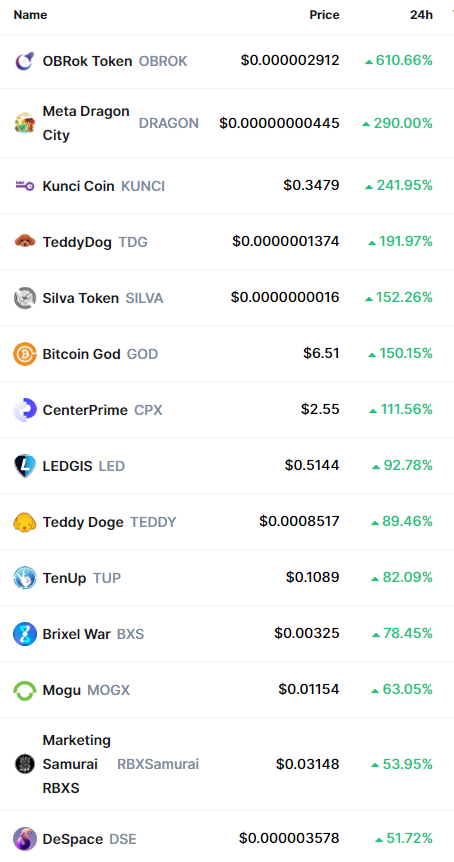The width and height of the screenshot is (454, 862).
Task: Select the Kunci Coin row
Action: (x=227, y=186)
